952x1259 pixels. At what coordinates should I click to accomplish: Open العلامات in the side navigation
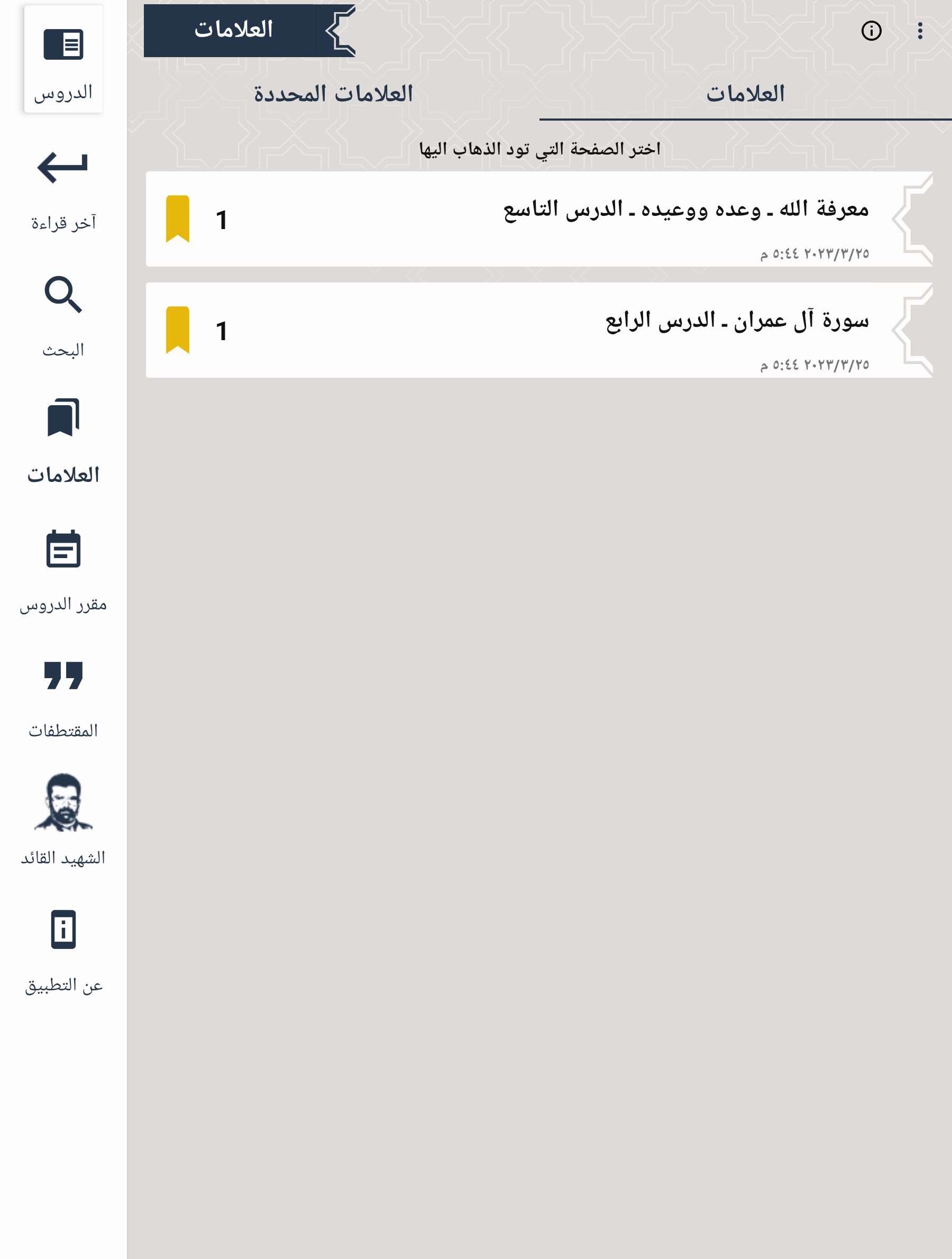tap(63, 441)
